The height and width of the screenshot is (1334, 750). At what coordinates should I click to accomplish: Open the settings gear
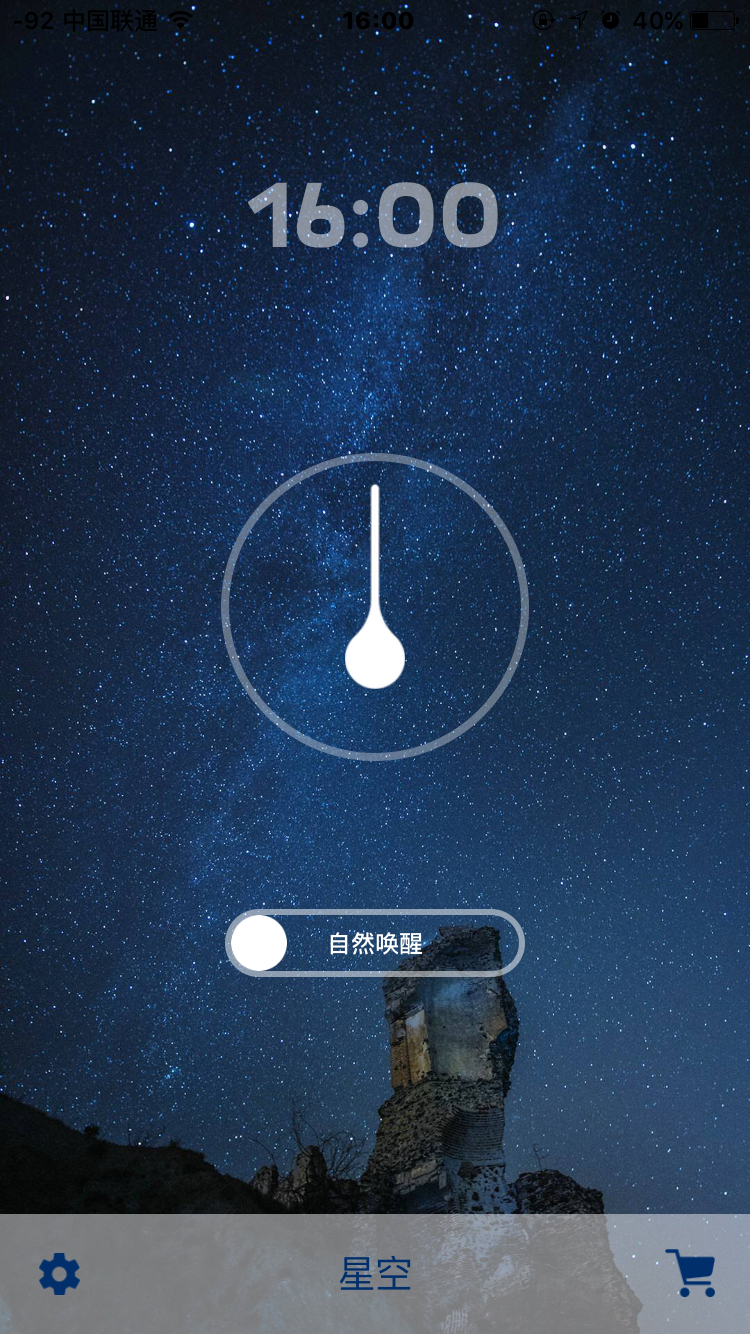59,1274
